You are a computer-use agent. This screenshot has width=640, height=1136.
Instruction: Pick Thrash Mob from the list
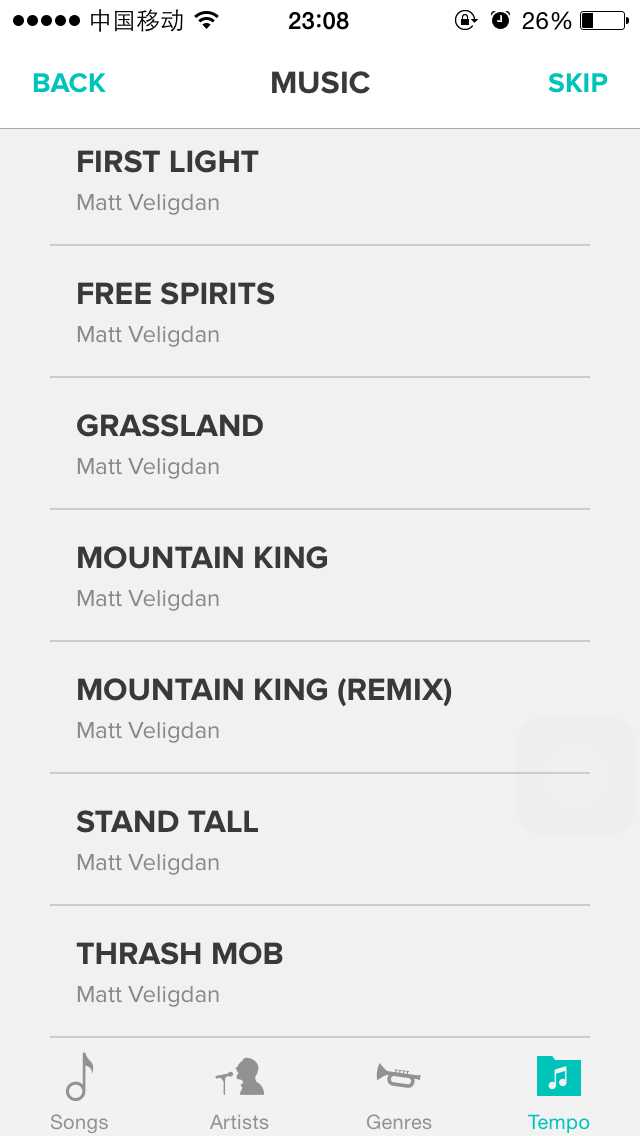click(320, 972)
